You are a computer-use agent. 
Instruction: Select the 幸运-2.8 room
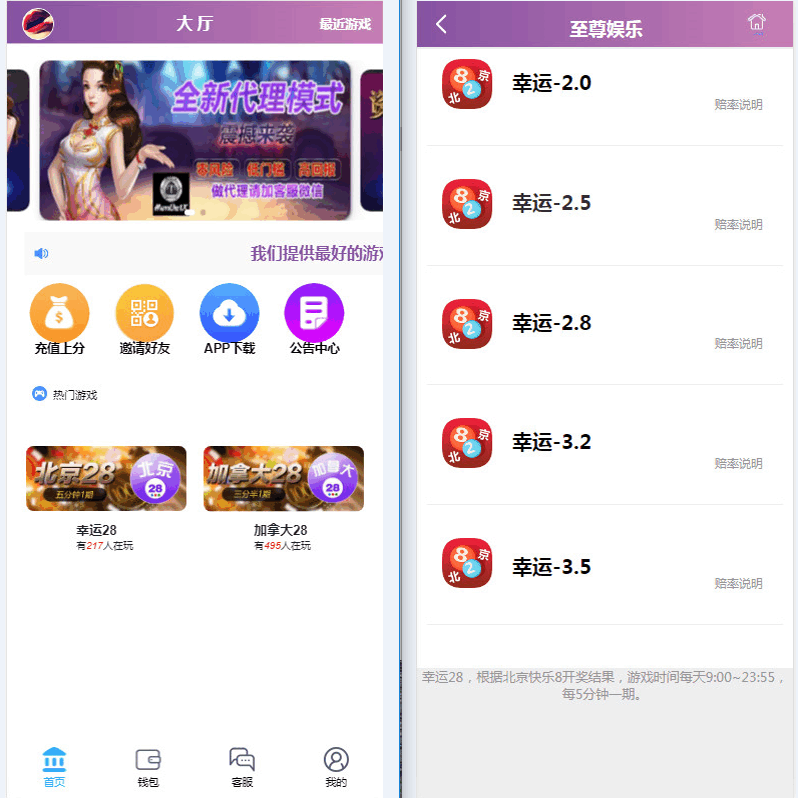(551, 323)
